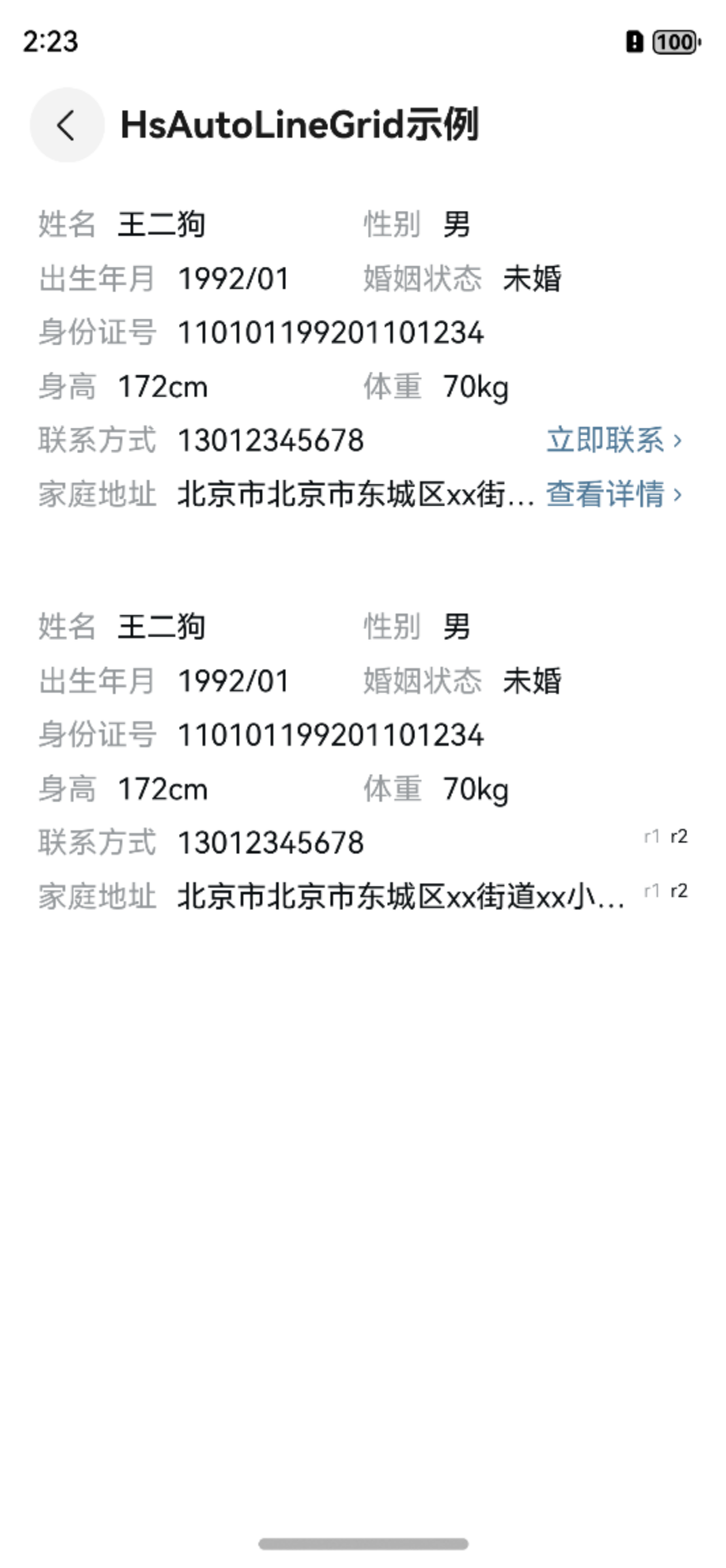Open 查看详情 for the address

tap(614, 493)
